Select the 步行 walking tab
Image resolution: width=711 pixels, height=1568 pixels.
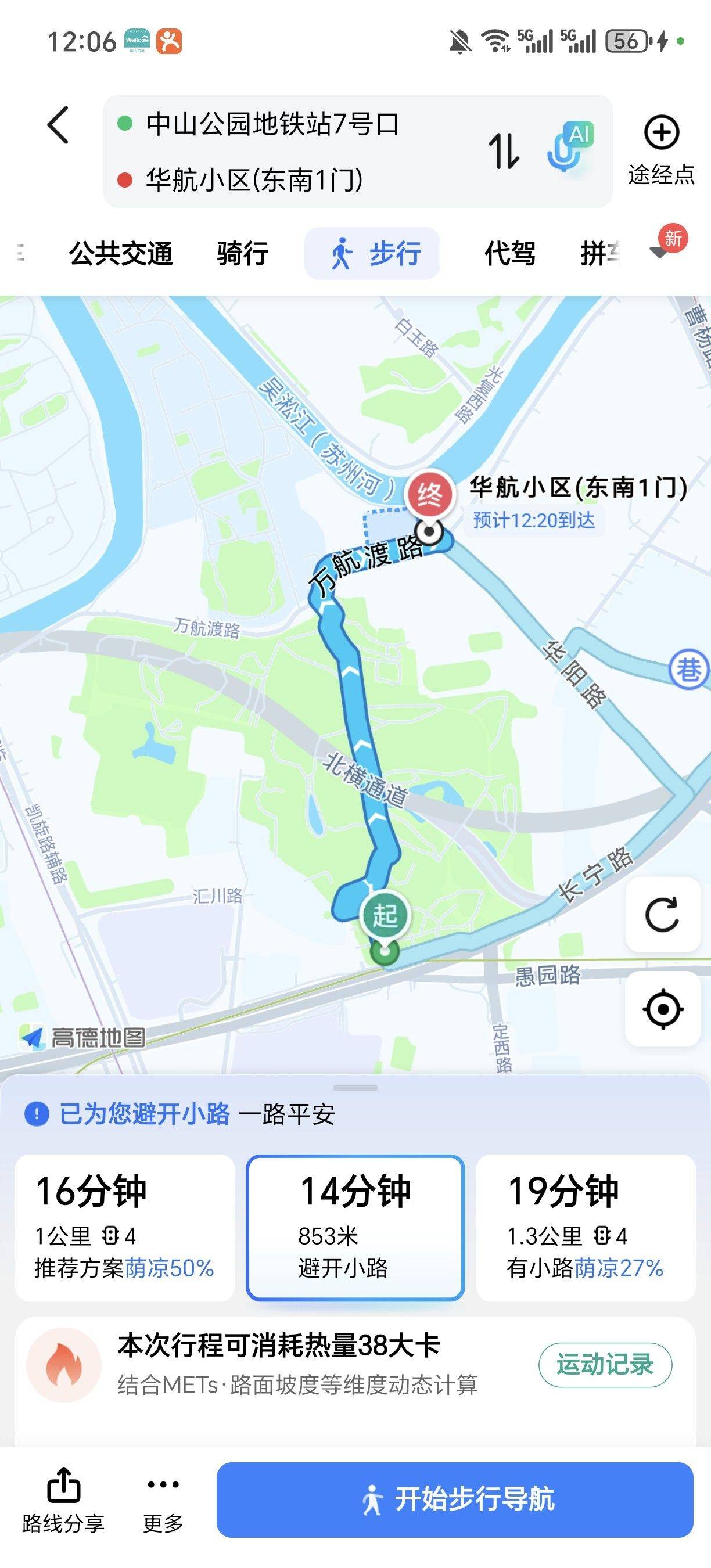click(x=372, y=254)
